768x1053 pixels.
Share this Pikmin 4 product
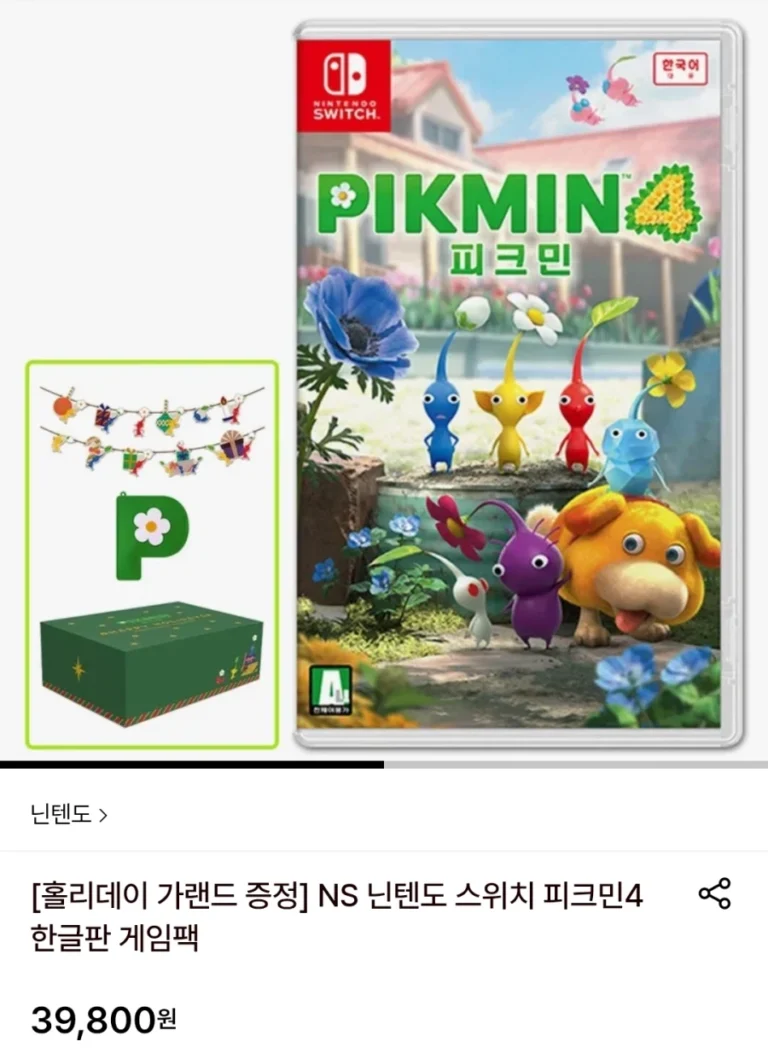click(714, 894)
